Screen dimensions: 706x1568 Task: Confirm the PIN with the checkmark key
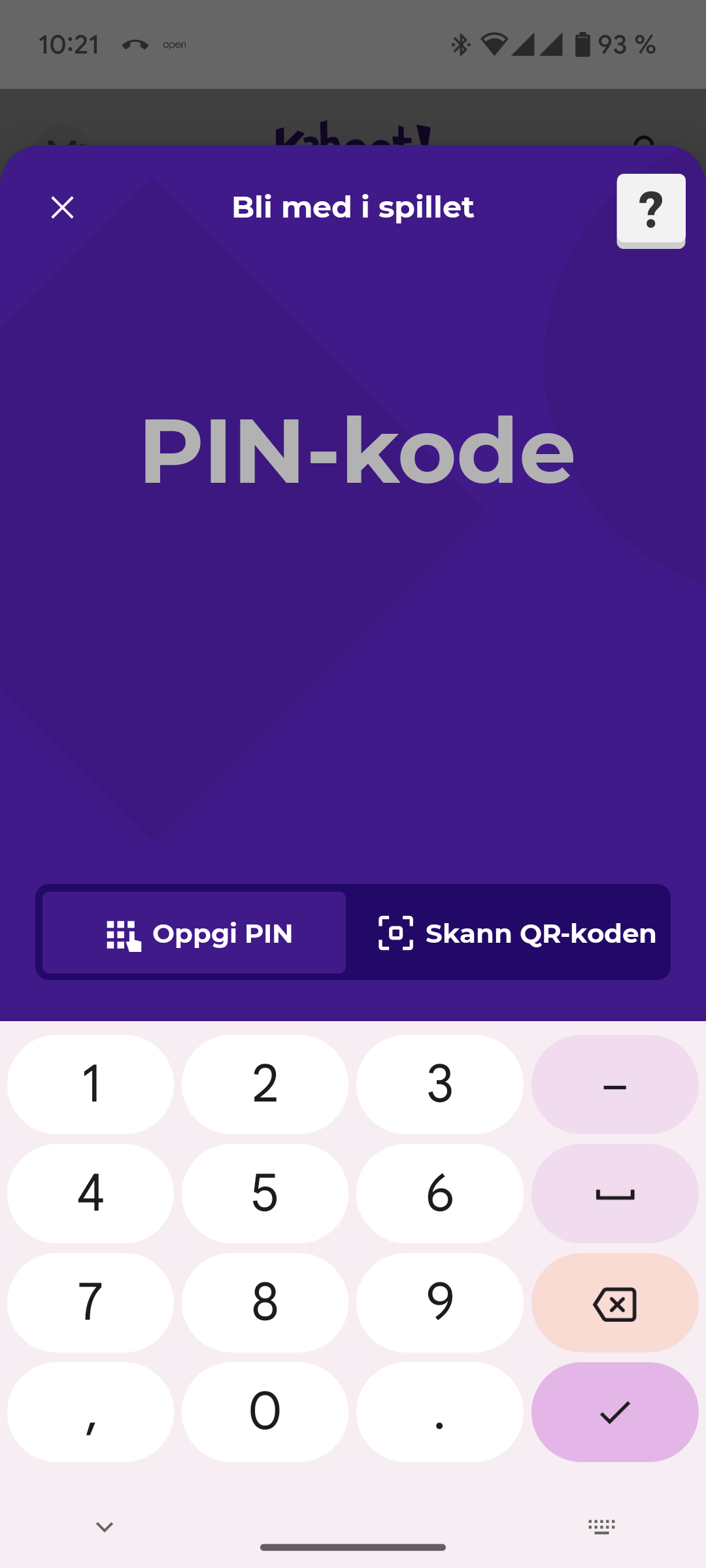(x=614, y=1412)
